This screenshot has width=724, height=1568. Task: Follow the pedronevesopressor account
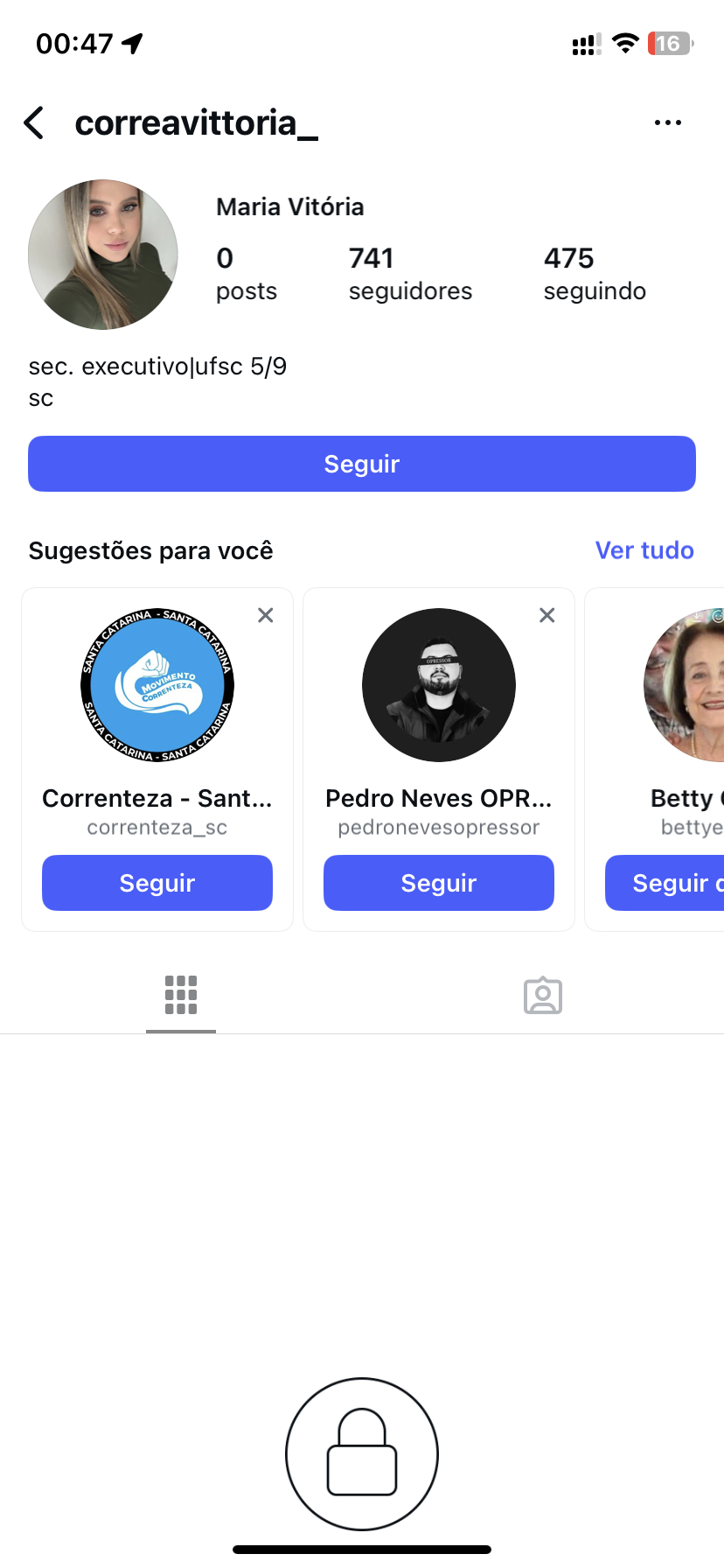[439, 883]
